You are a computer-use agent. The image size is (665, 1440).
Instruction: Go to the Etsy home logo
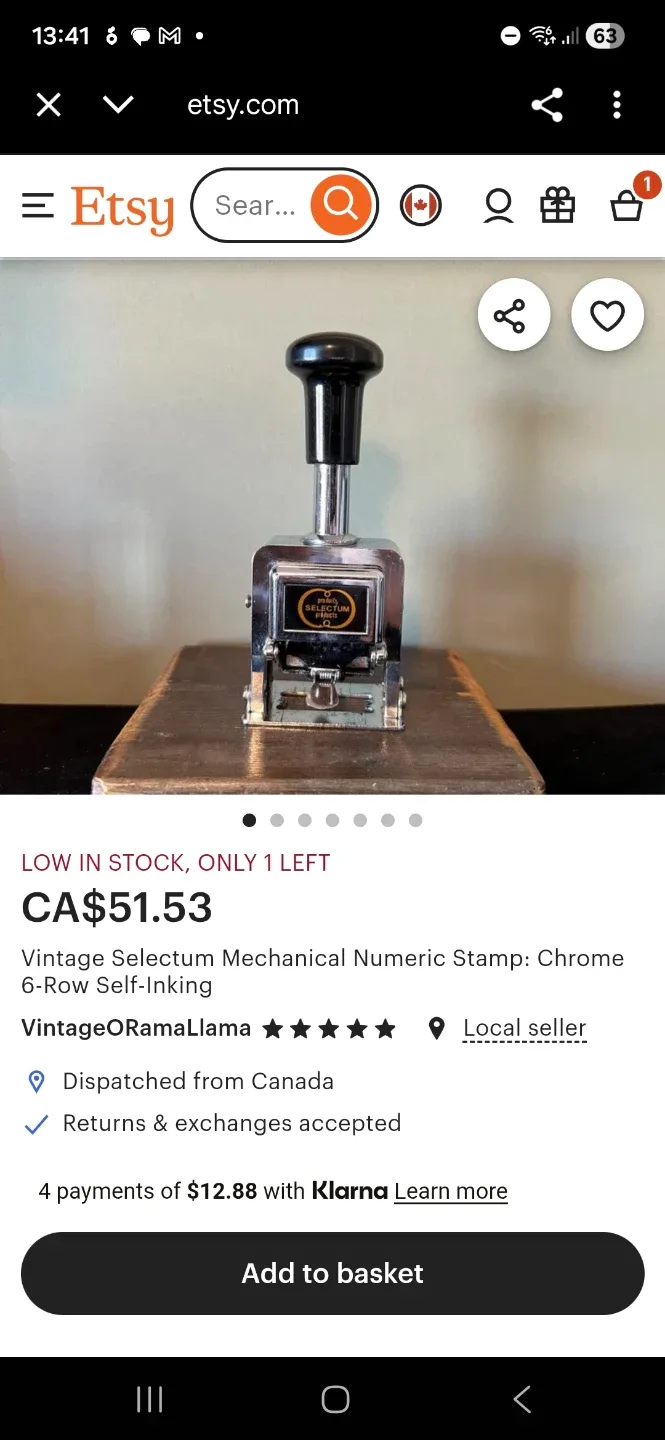(x=122, y=208)
